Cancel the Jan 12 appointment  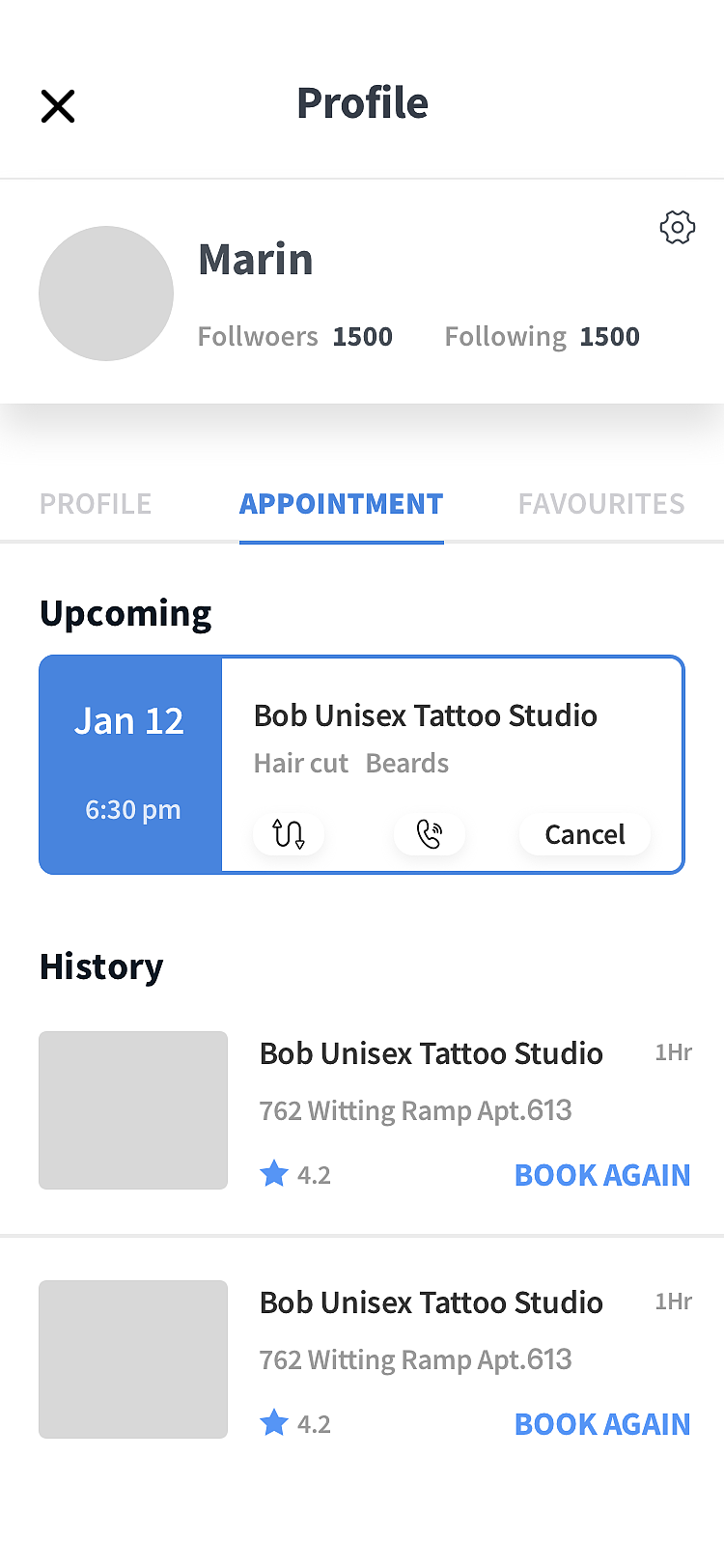pyautogui.click(x=585, y=834)
